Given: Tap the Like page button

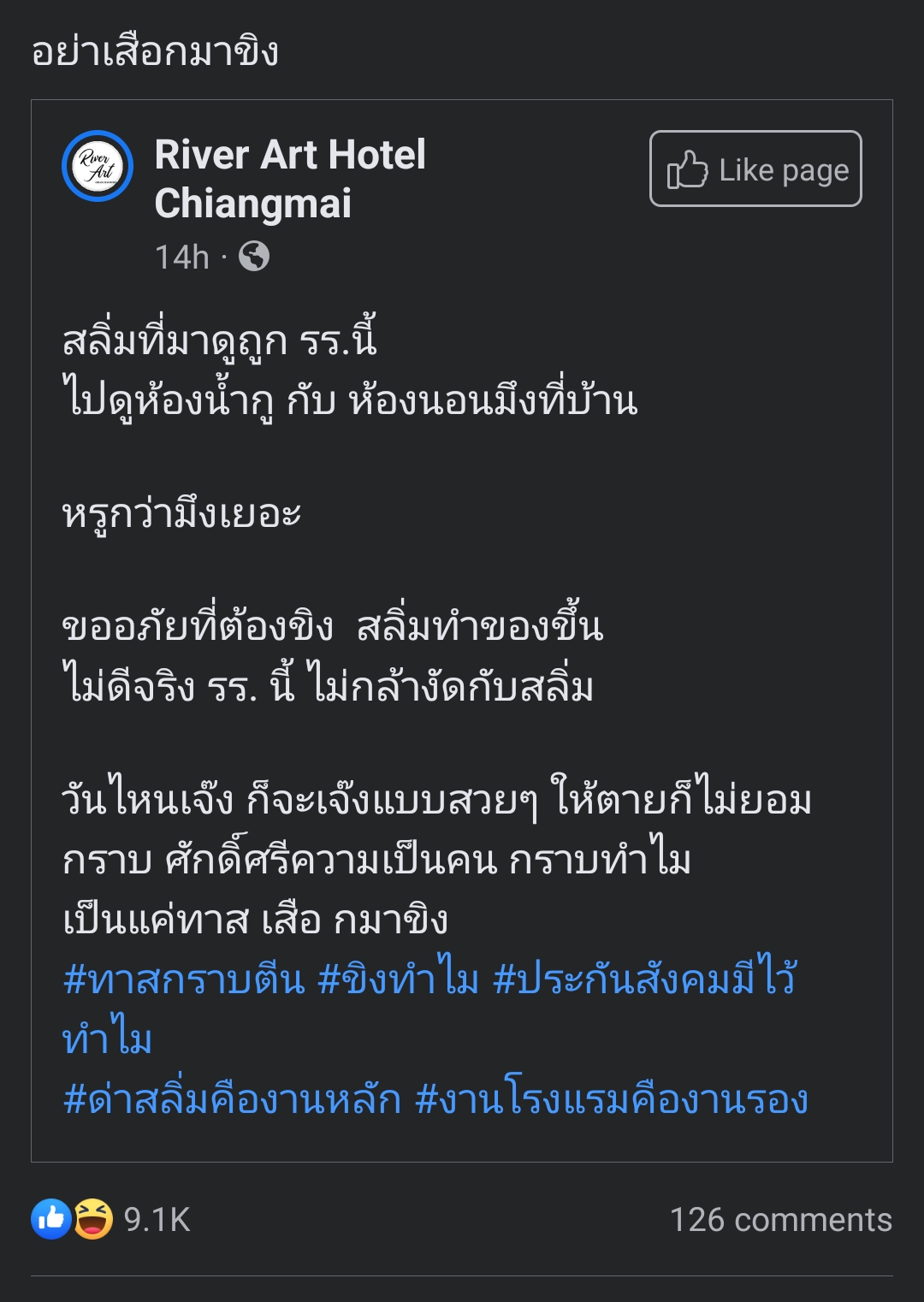Looking at the screenshot, I should pyautogui.click(x=755, y=169).
